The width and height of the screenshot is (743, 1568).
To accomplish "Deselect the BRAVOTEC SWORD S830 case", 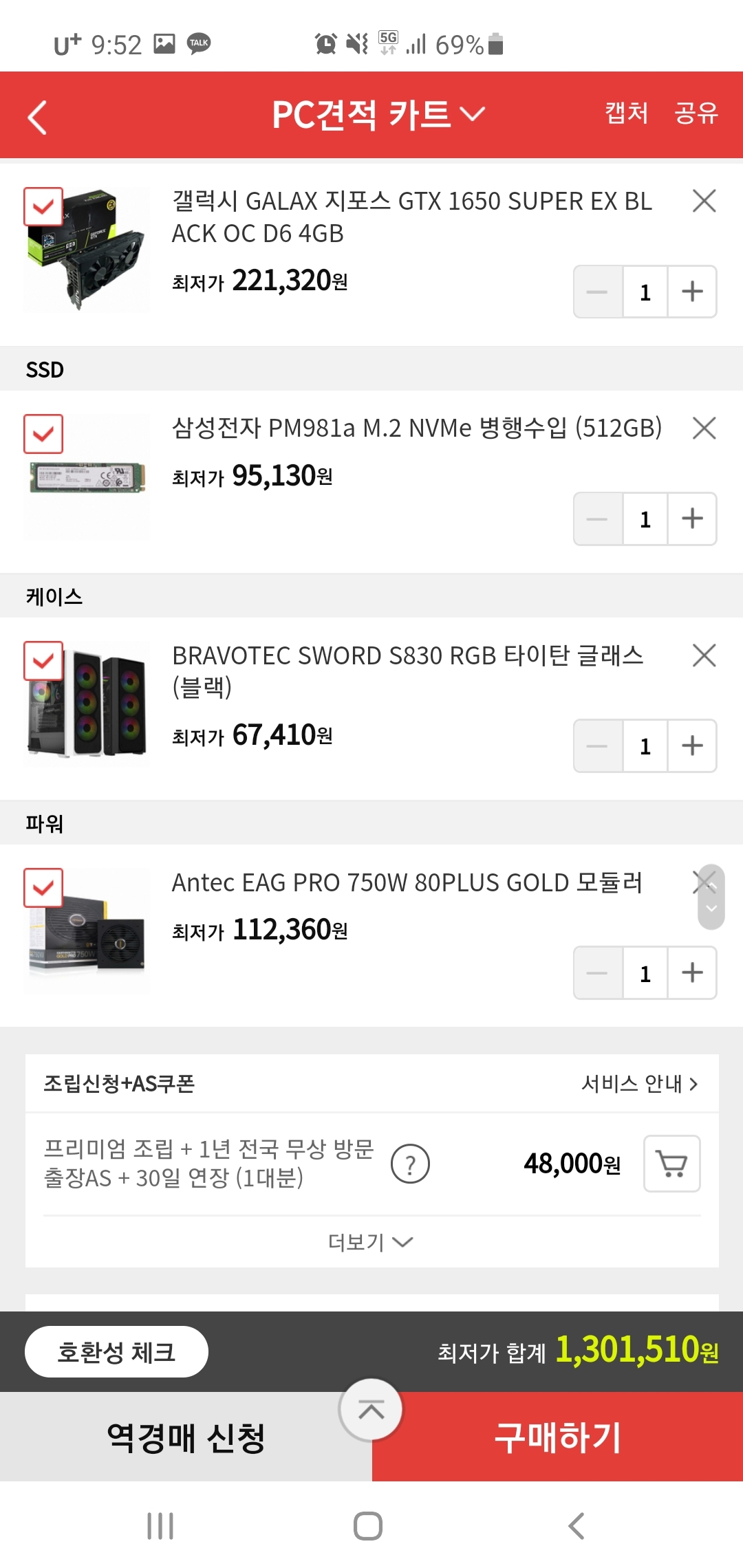I will click(43, 661).
